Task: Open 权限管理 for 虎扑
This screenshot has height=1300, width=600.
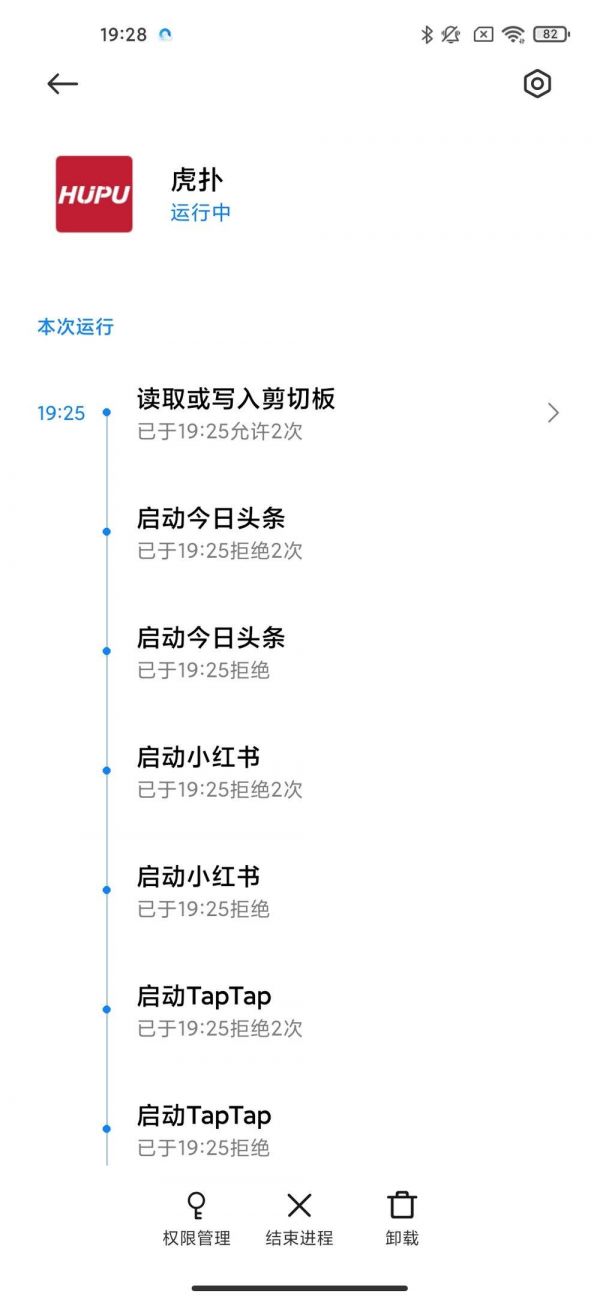Action: 197,1218
